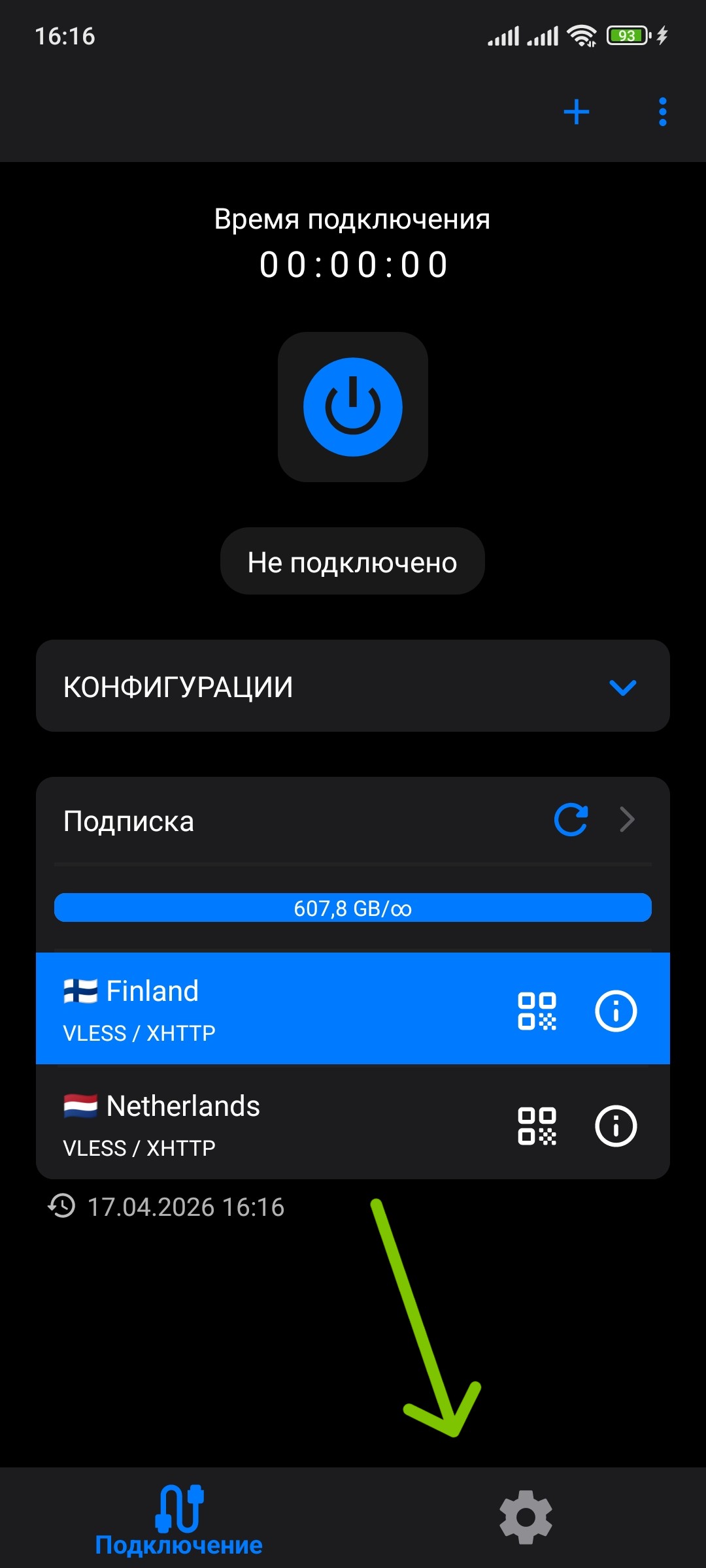The image size is (706, 1568).
Task: Tap the power button to connect
Action: pos(353,405)
